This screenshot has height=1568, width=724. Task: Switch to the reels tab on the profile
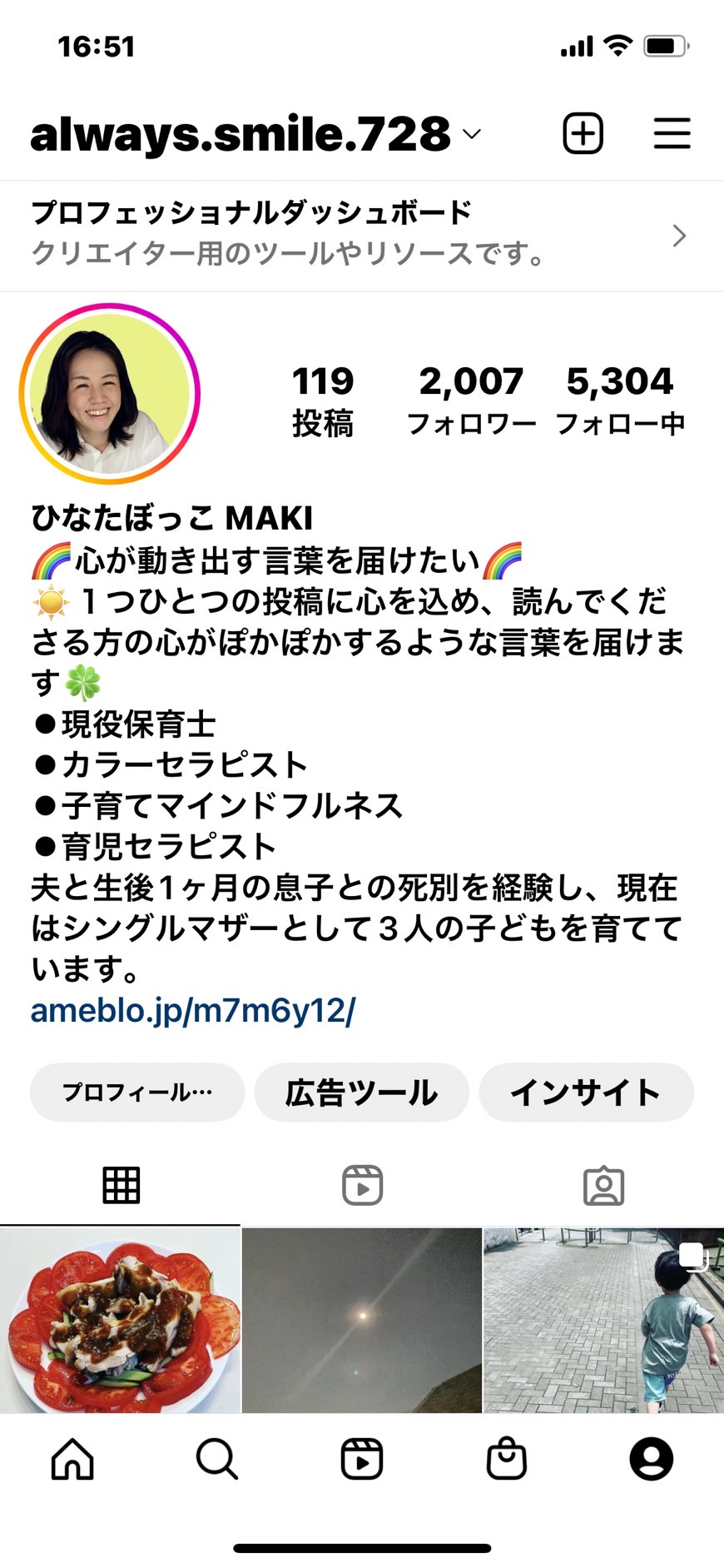click(x=362, y=1185)
